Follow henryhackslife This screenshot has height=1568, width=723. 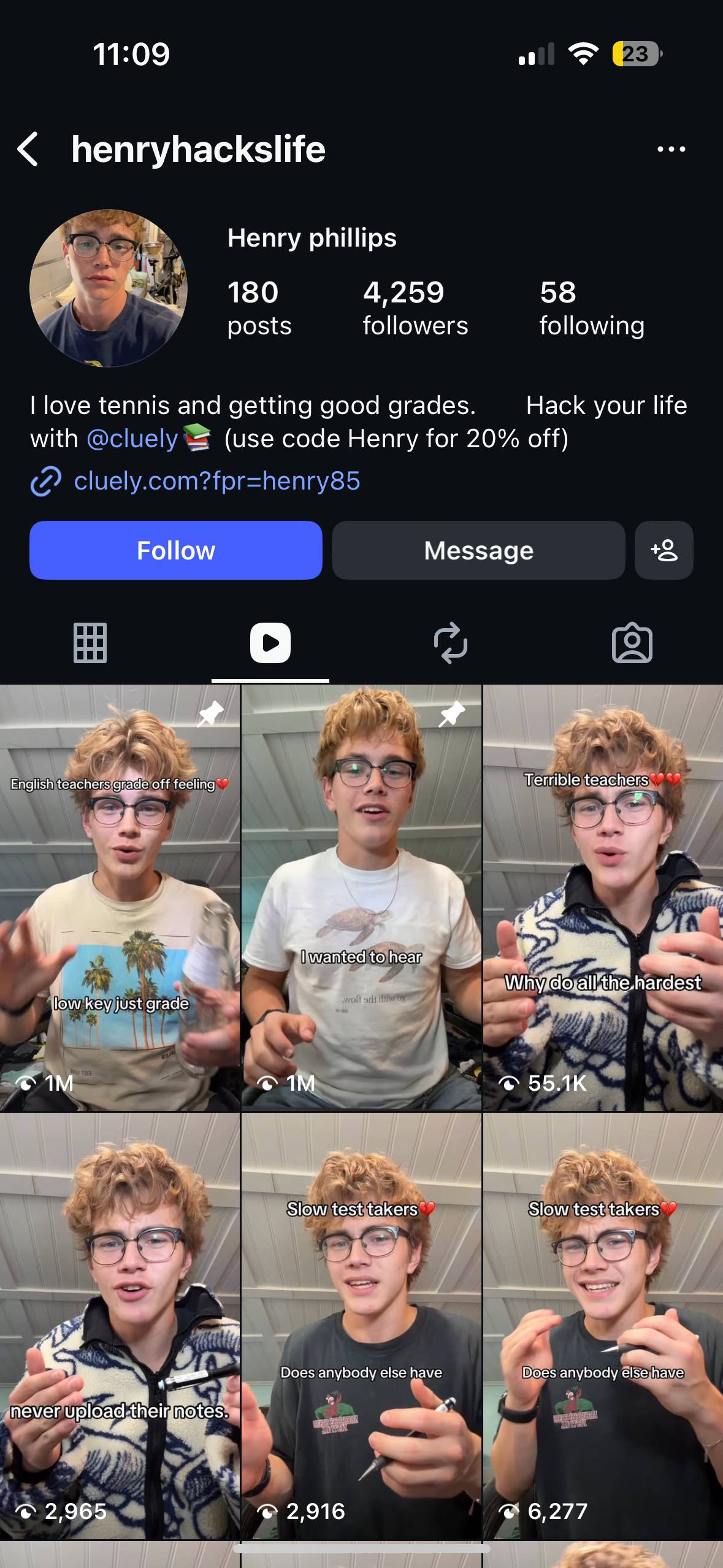click(176, 550)
